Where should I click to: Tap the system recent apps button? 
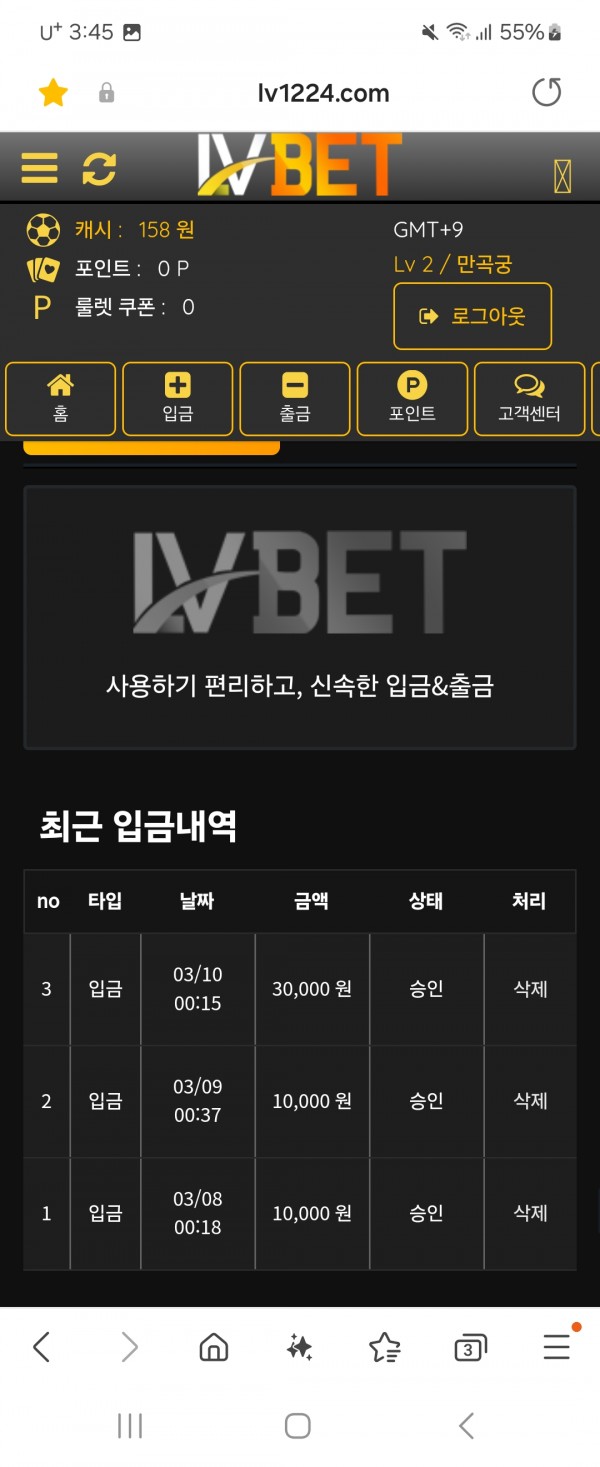point(130,1425)
